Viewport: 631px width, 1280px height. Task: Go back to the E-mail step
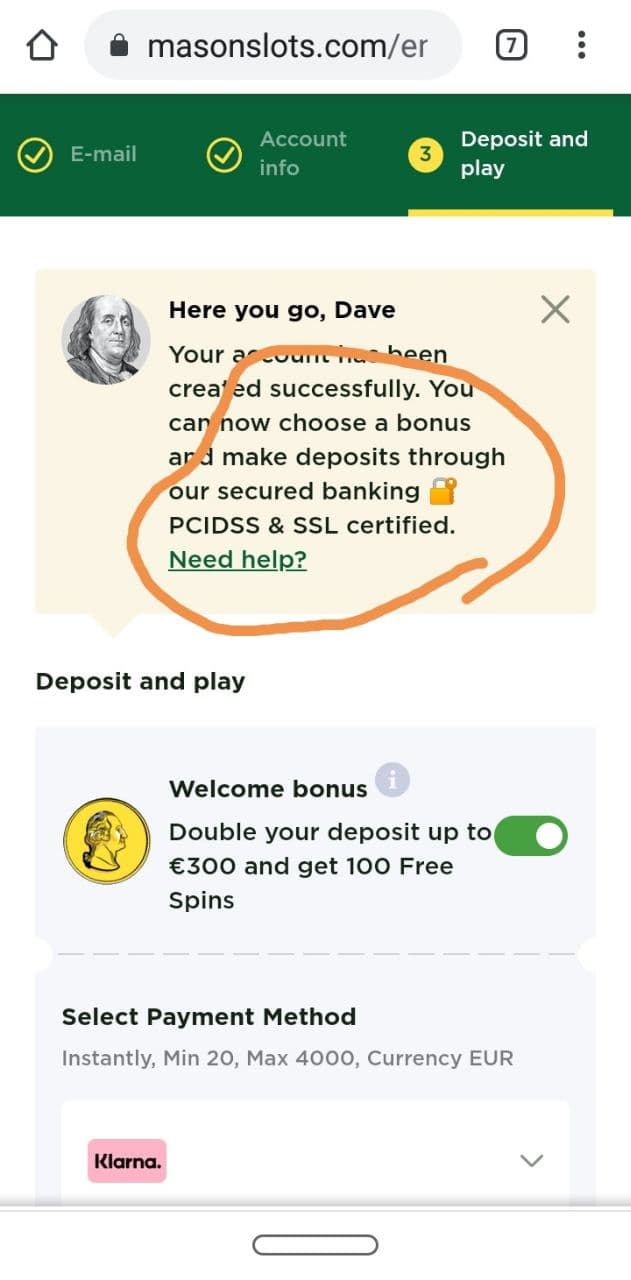pos(78,154)
